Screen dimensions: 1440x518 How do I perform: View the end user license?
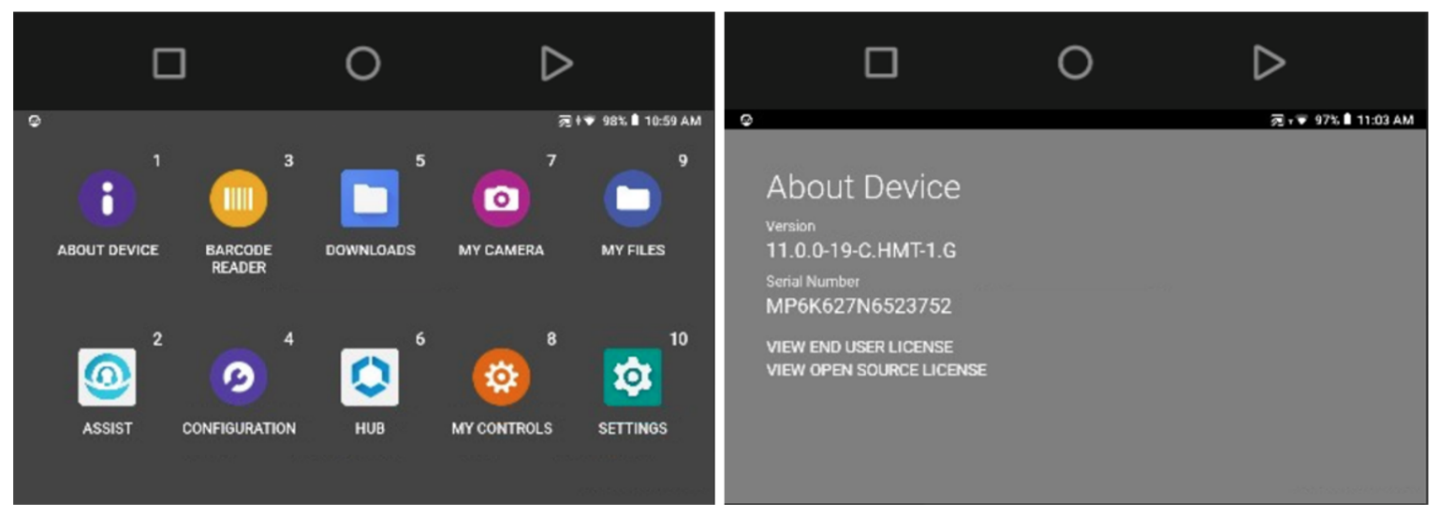pos(859,347)
